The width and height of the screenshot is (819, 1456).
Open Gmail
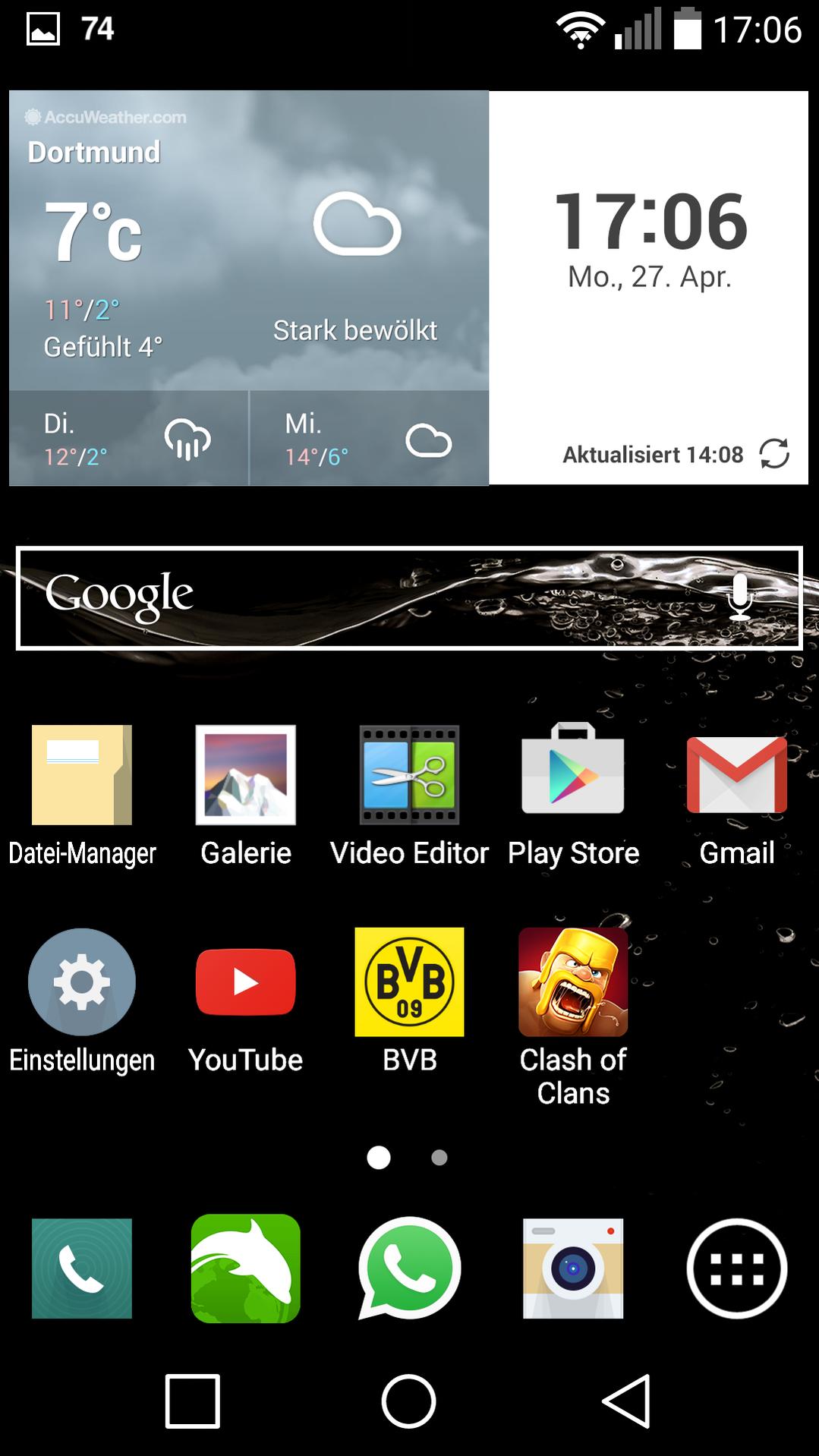(x=736, y=776)
